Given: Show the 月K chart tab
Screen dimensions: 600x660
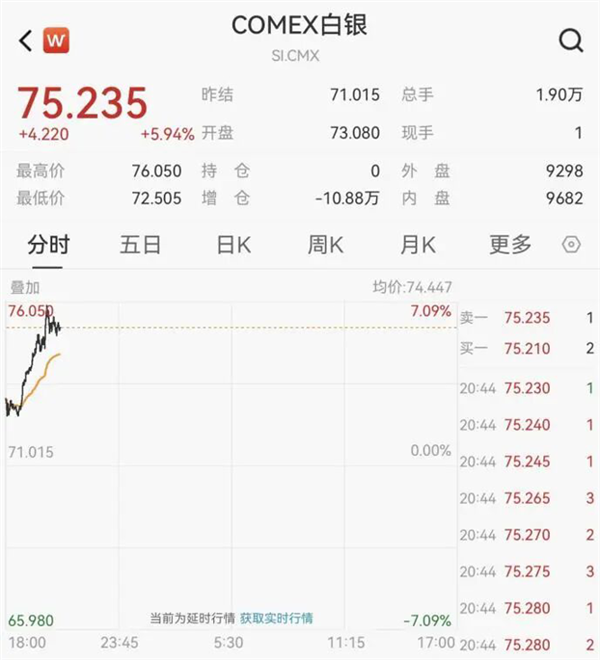Looking at the screenshot, I should [418, 245].
